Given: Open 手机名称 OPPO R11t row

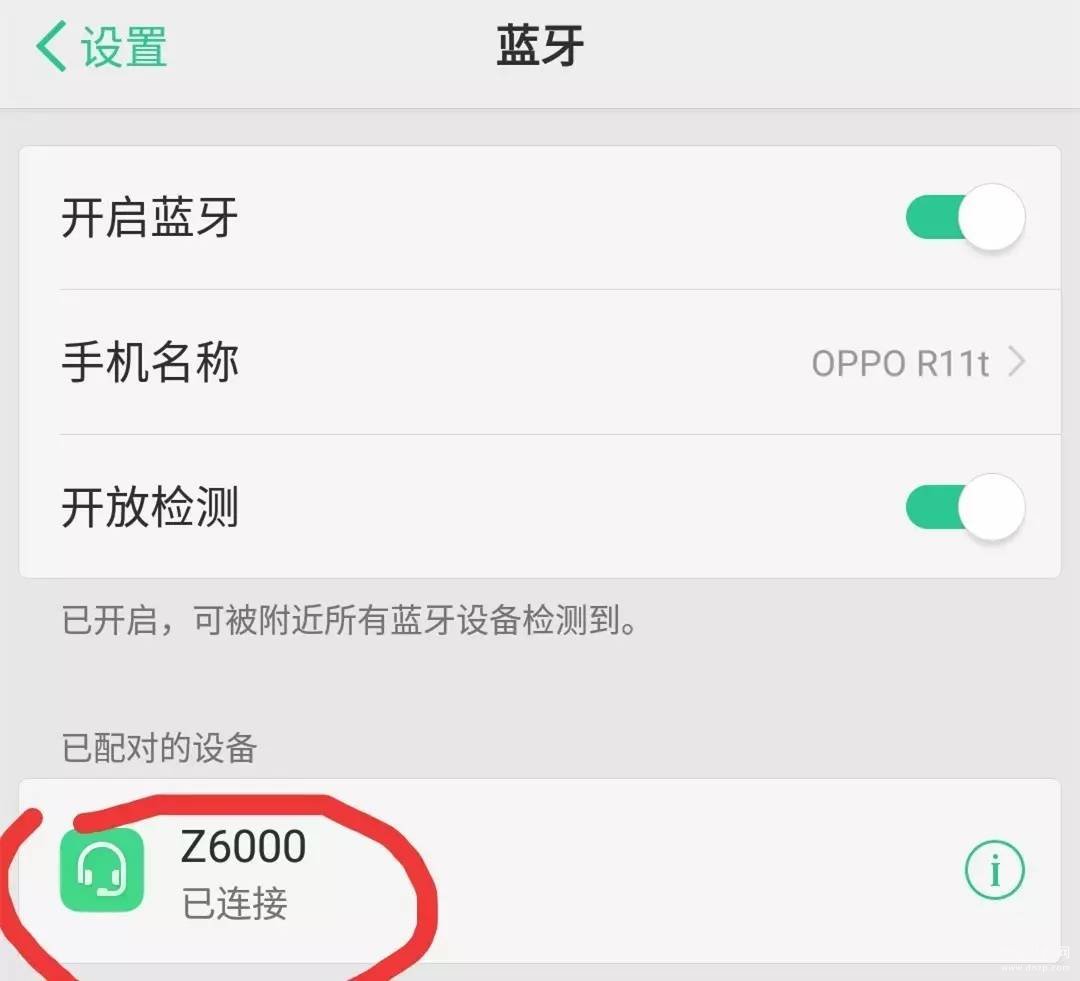Looking at the screenshot, I should [540, 362].
